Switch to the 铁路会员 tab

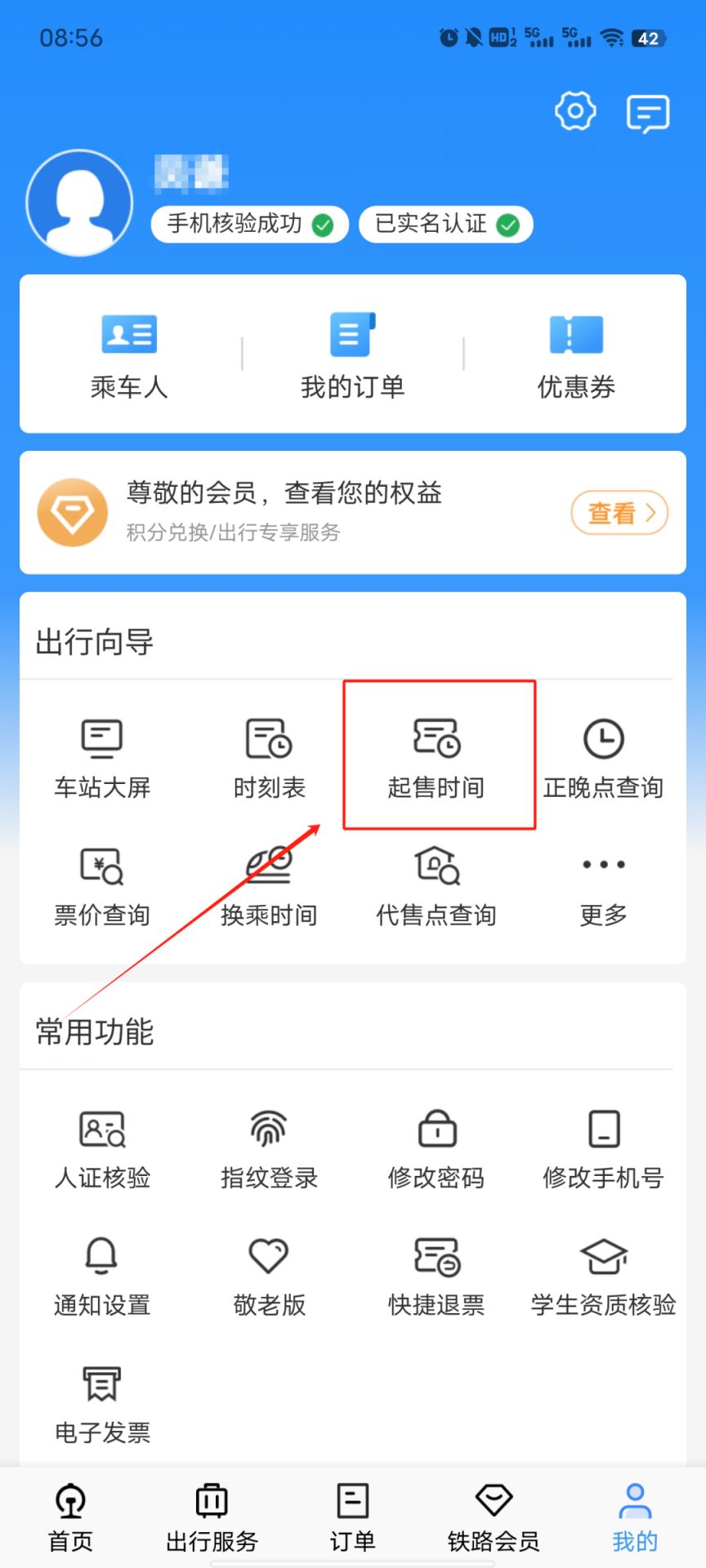pos(494,1517)
